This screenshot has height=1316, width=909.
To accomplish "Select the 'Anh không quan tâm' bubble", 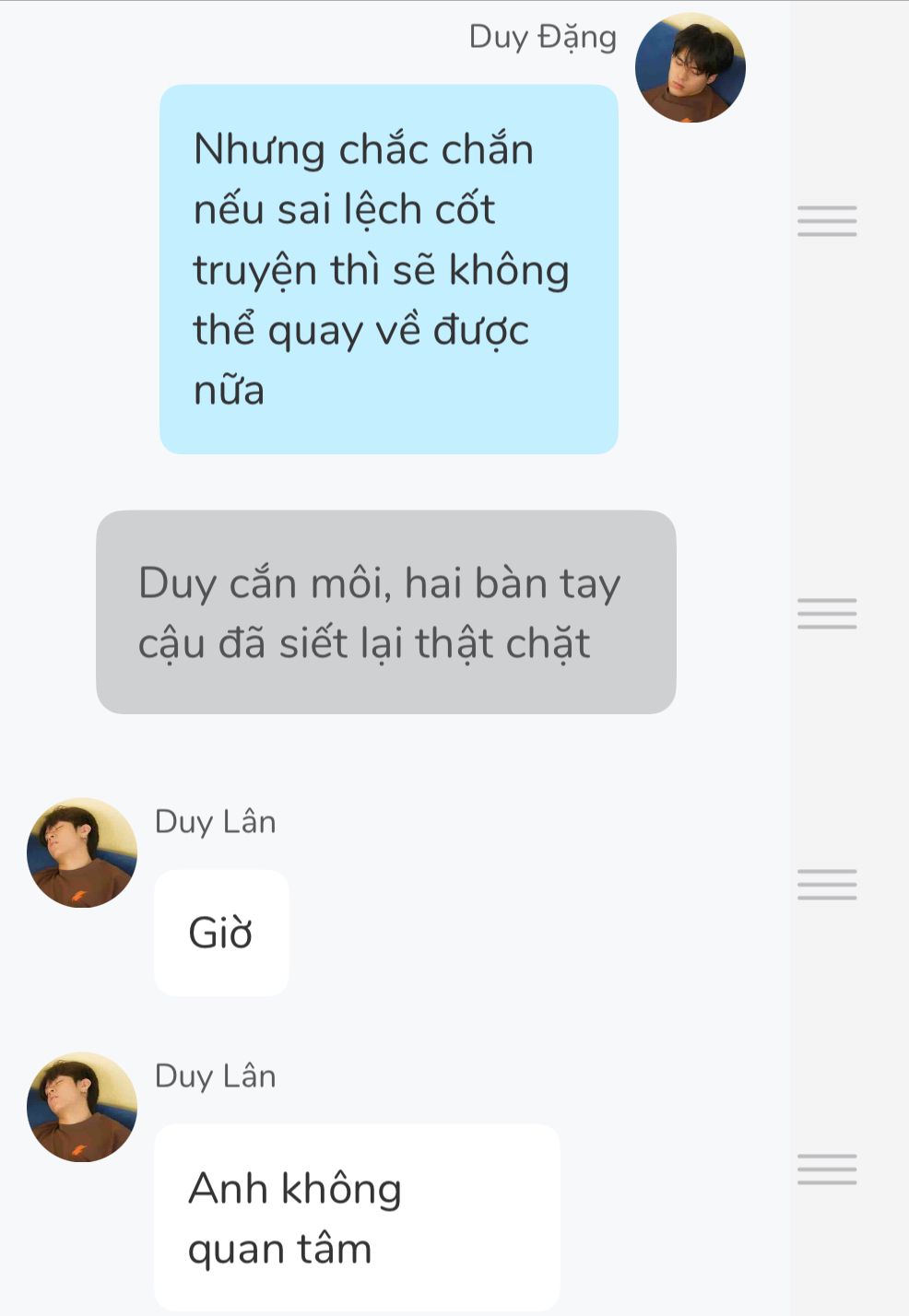I will coord(356,1216).
